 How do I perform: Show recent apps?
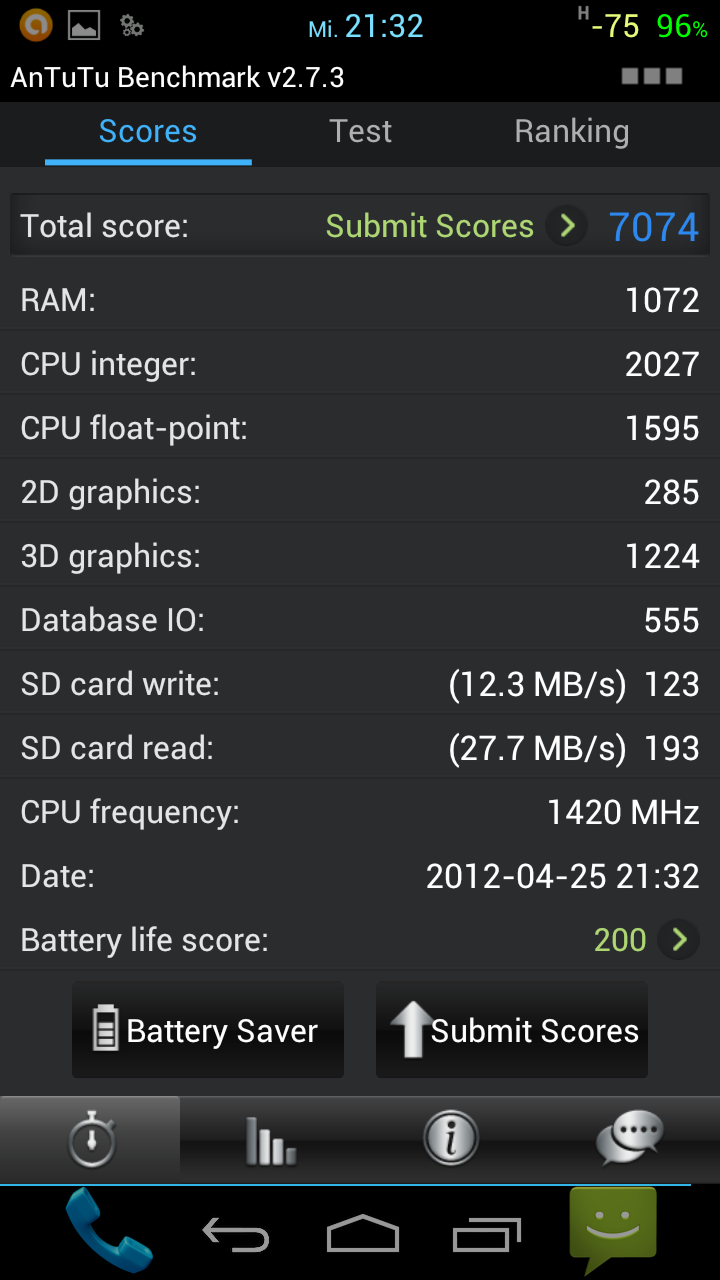click(487, 1235)
